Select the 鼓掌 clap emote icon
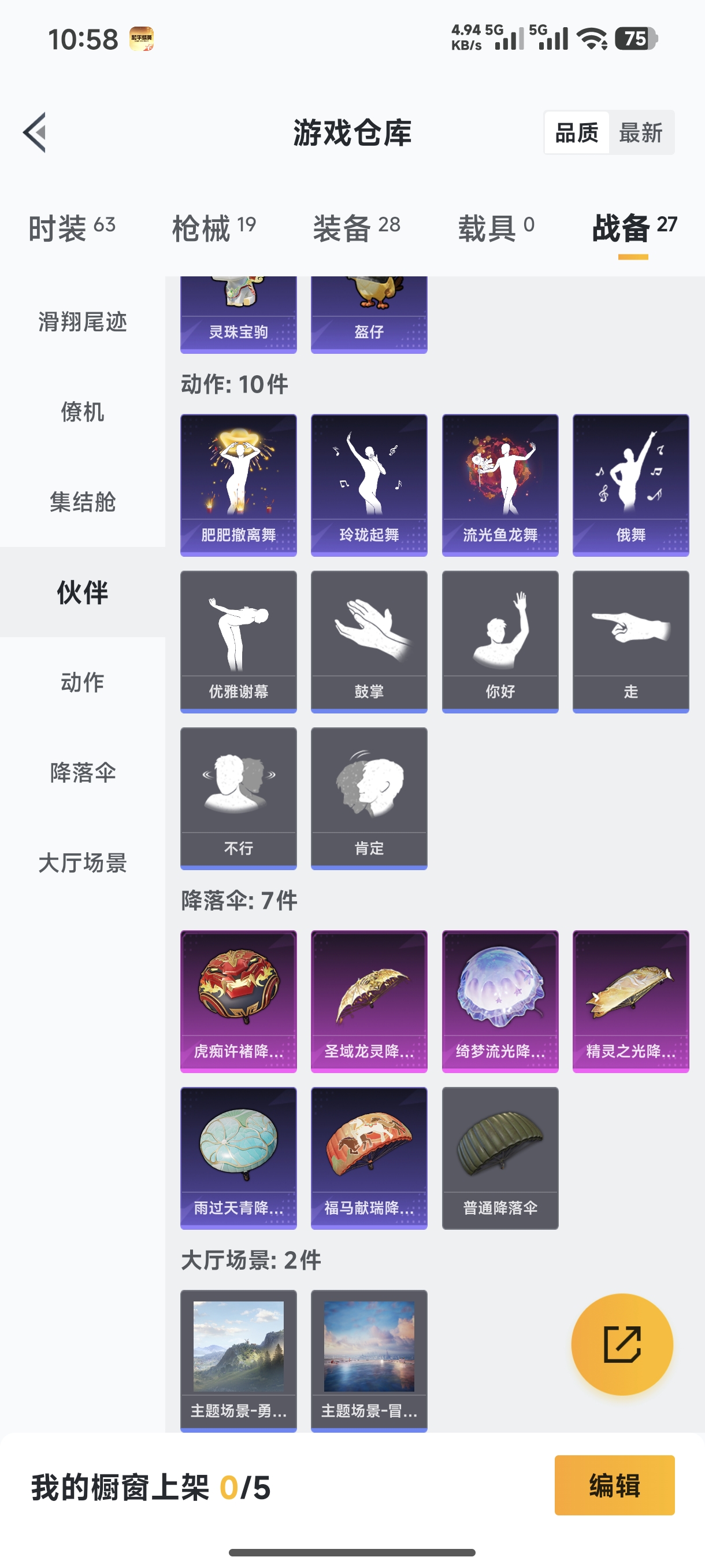 click(x=369, y=636)
